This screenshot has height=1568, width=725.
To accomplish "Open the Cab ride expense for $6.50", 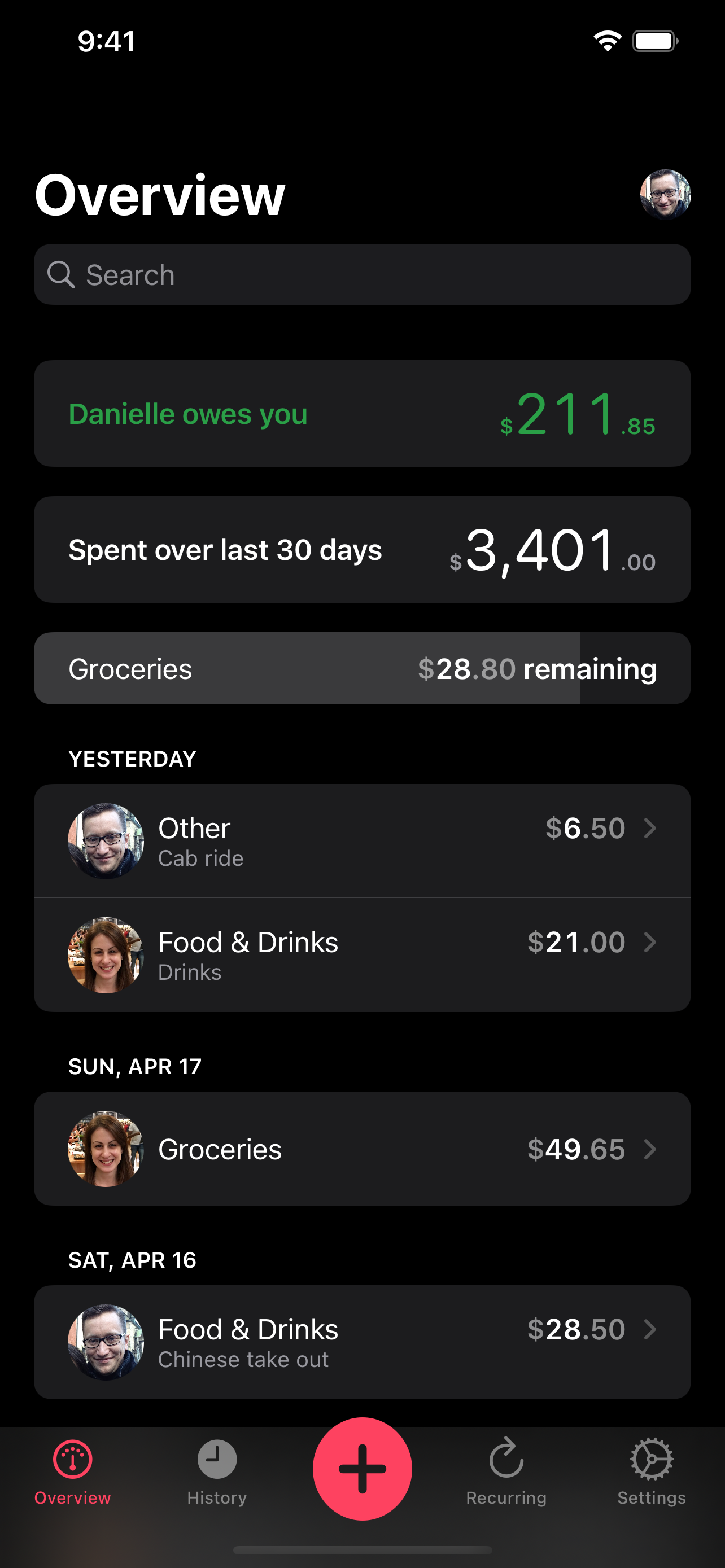I will pos(362,840).
